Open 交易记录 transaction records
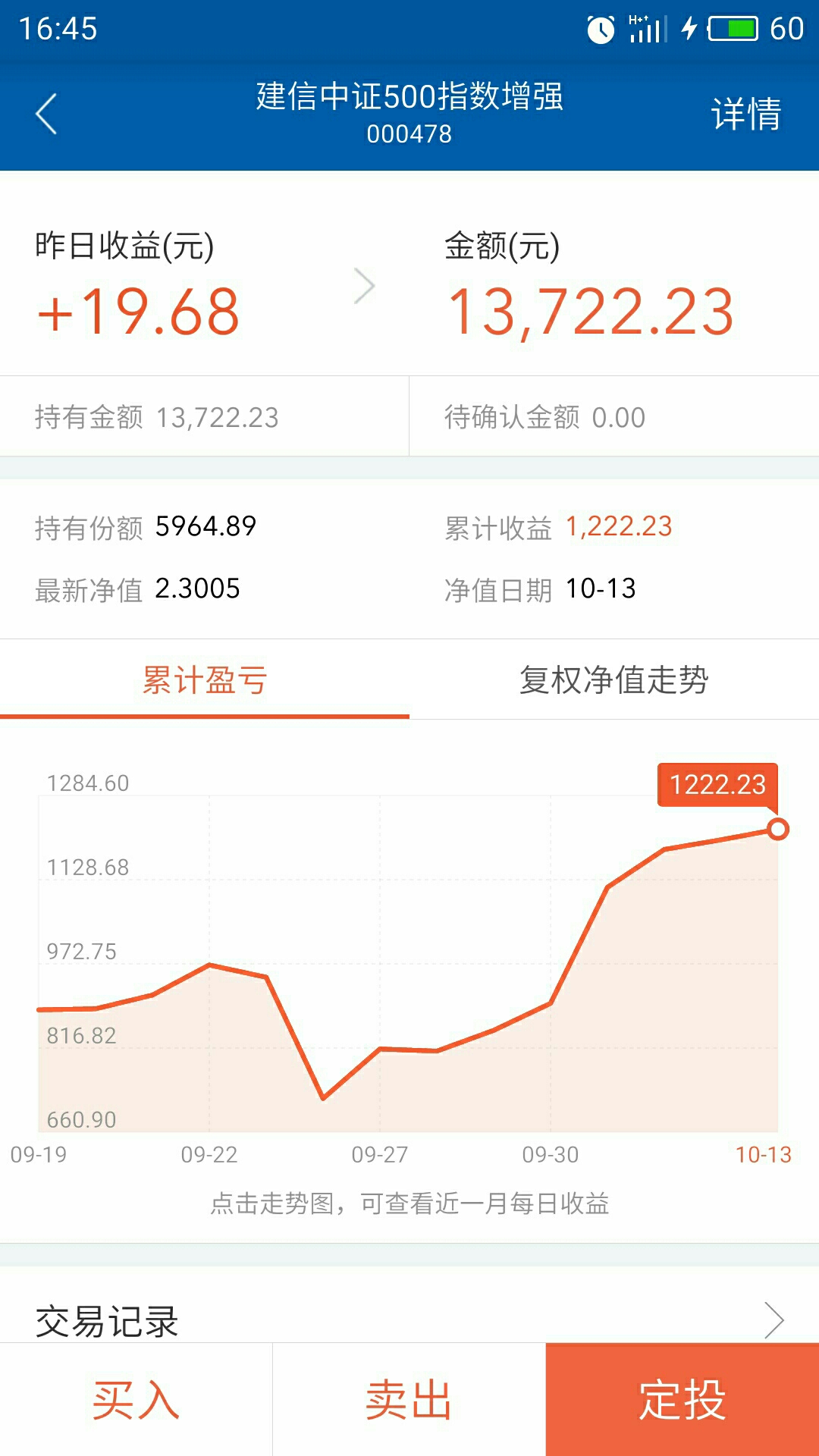Screen dimensions: 819x1456 pyautogui.click(x=409, y=1319)
